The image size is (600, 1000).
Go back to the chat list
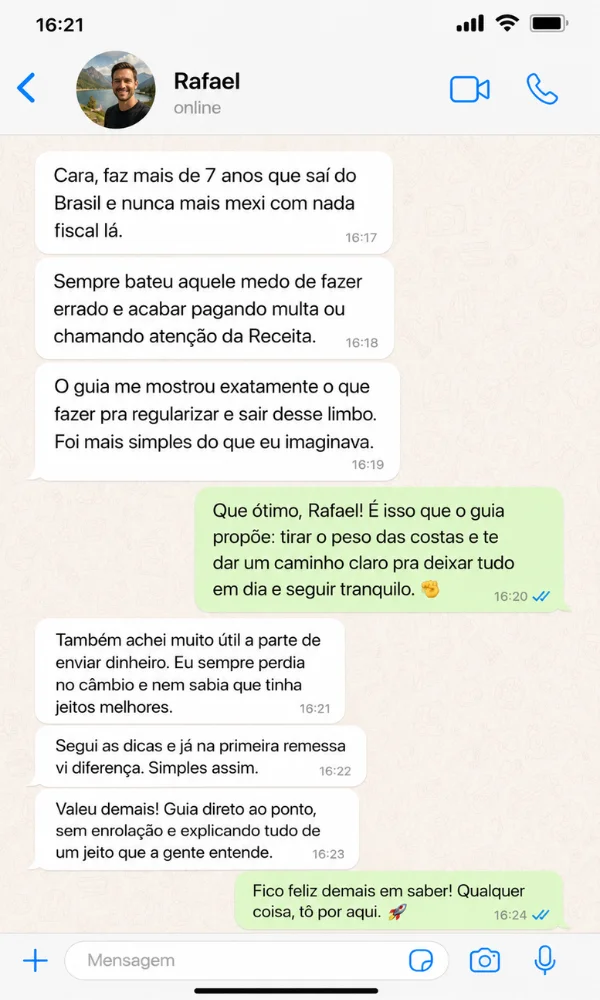26,88
